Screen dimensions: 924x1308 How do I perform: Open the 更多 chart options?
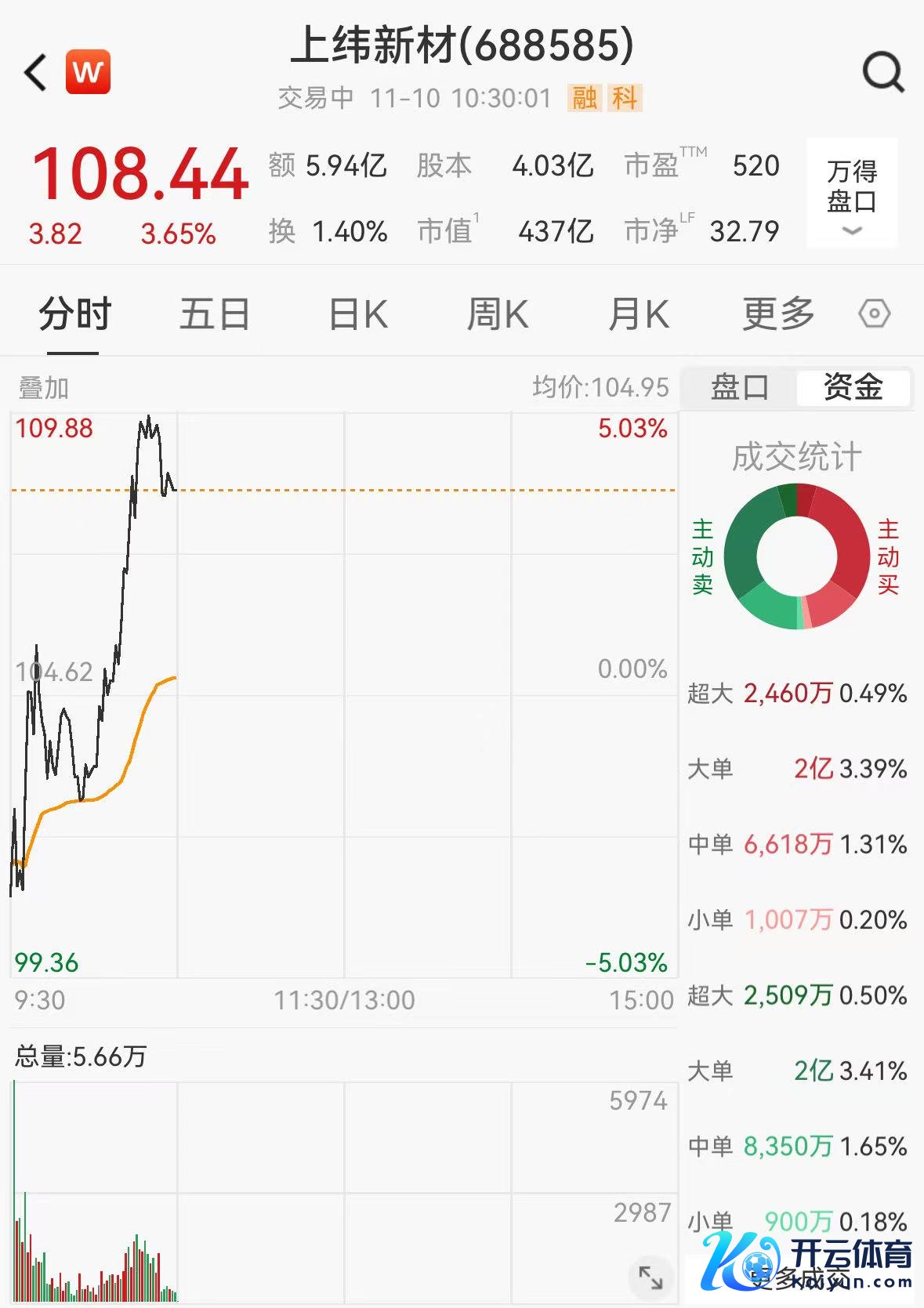point(778,314)
